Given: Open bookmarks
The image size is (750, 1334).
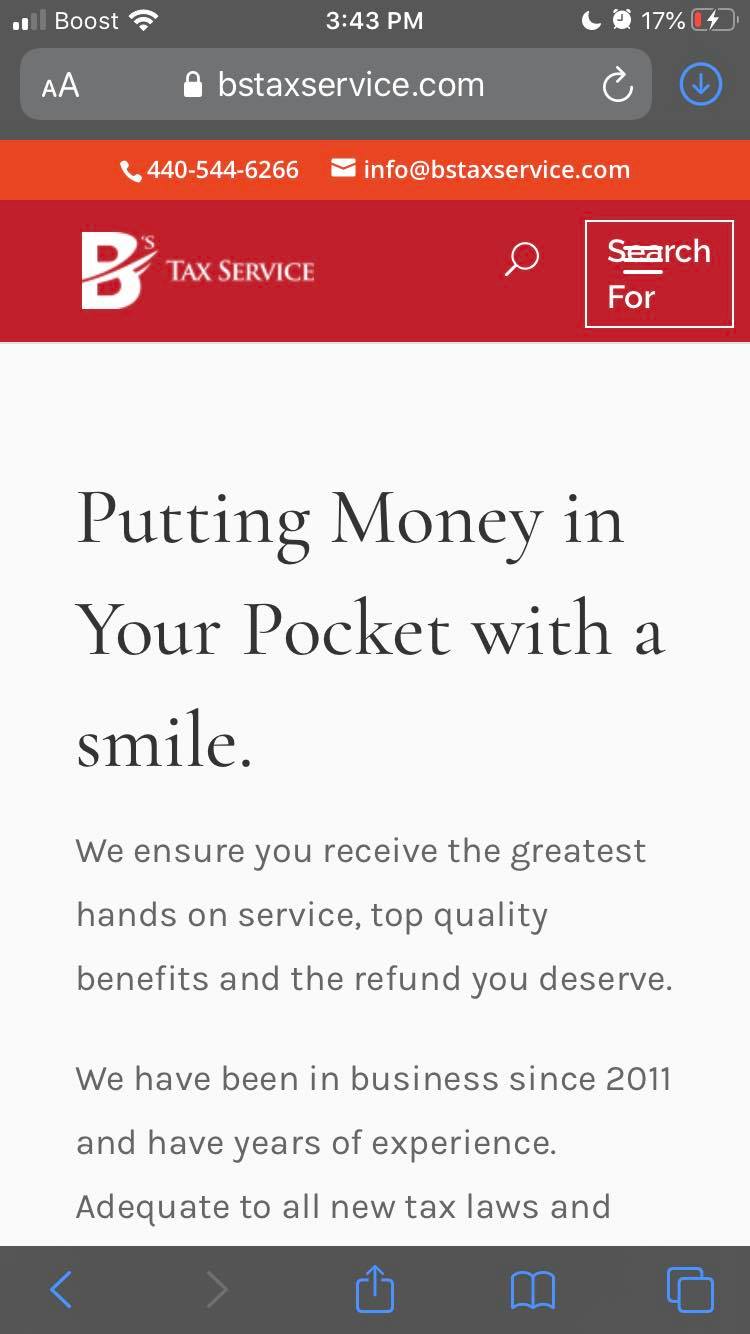Looking at the screenshot, I should [532, 1290].
